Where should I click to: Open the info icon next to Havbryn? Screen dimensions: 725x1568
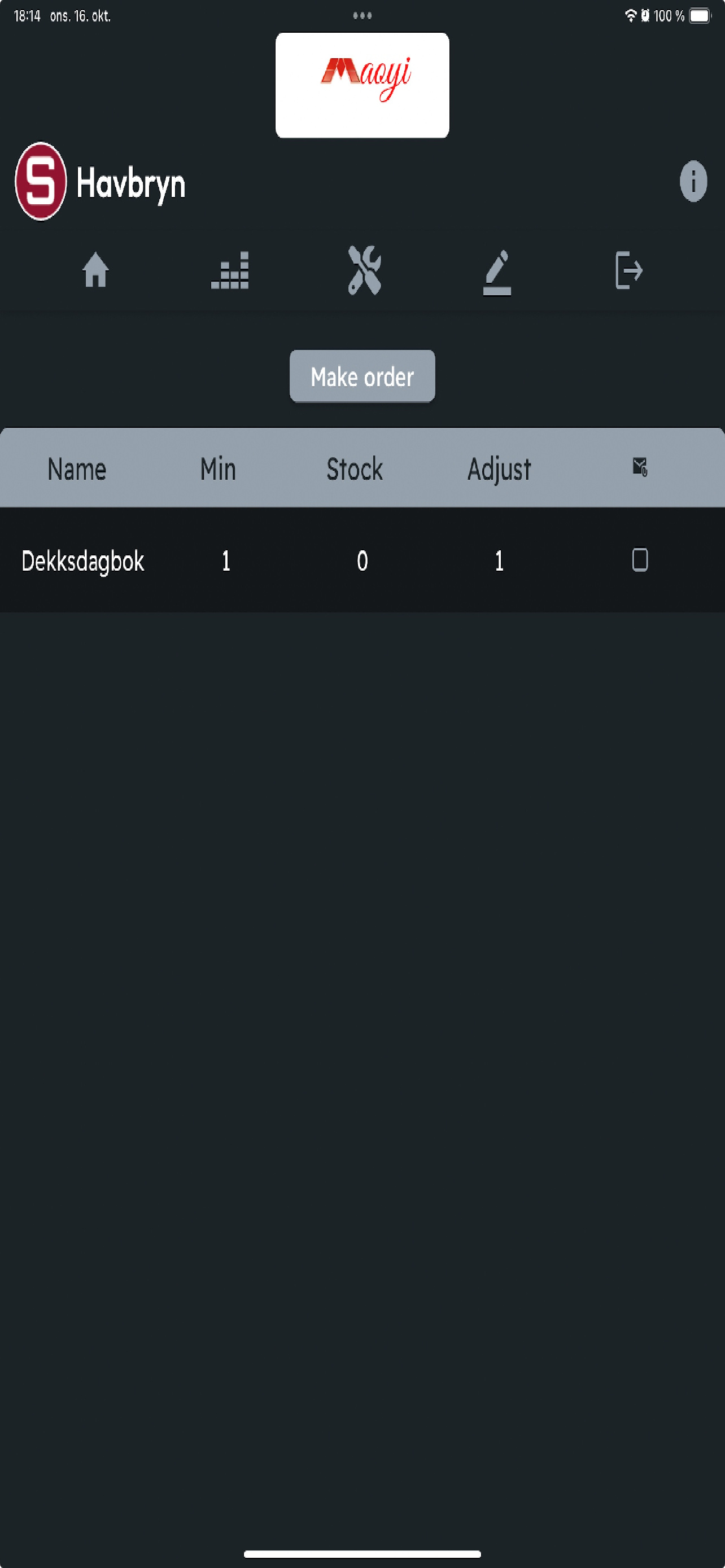pyautogui.click(x=693, y=181)
